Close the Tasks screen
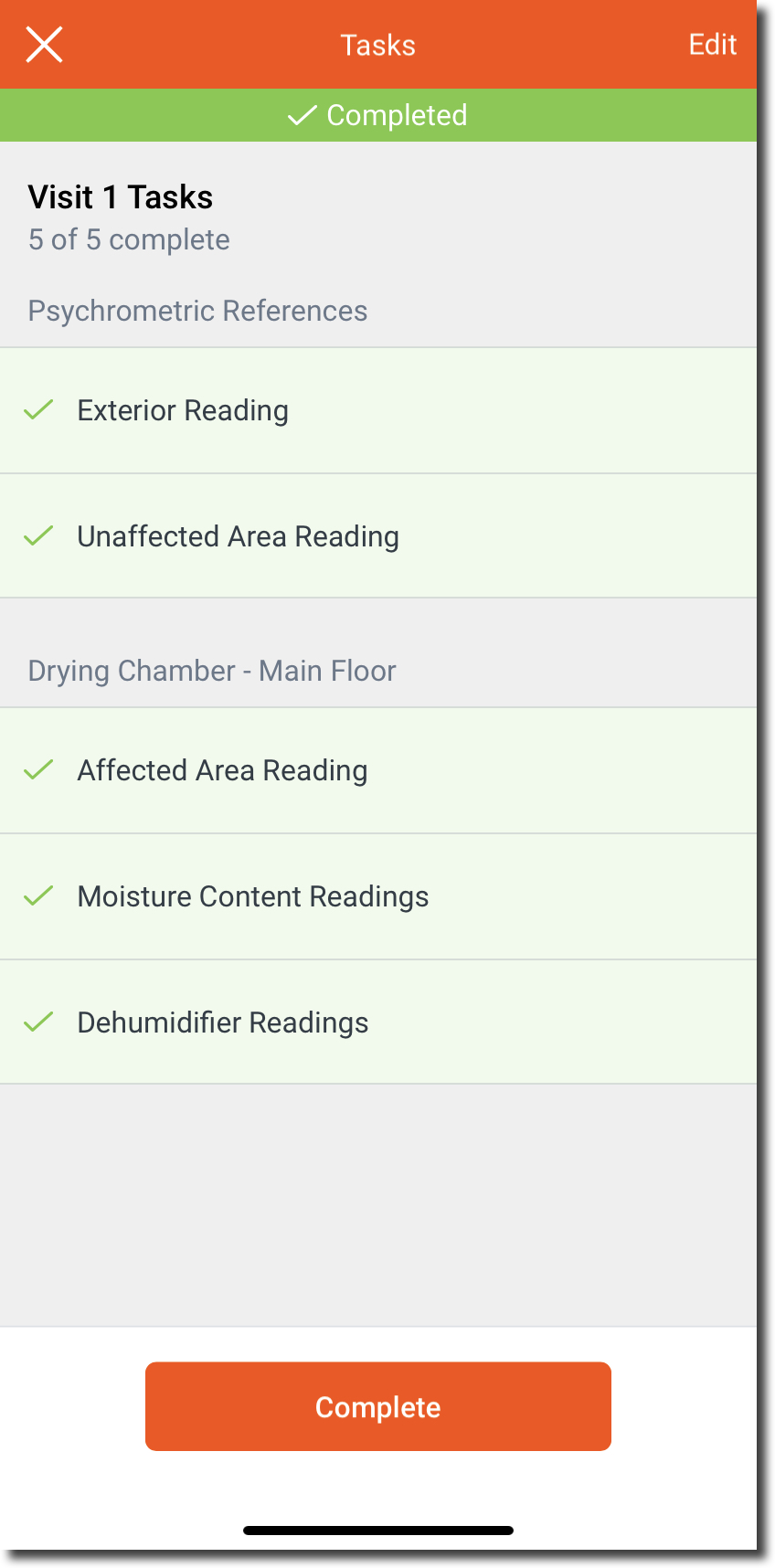Screen dimensions: 775x1568 [x=44, y=45]
